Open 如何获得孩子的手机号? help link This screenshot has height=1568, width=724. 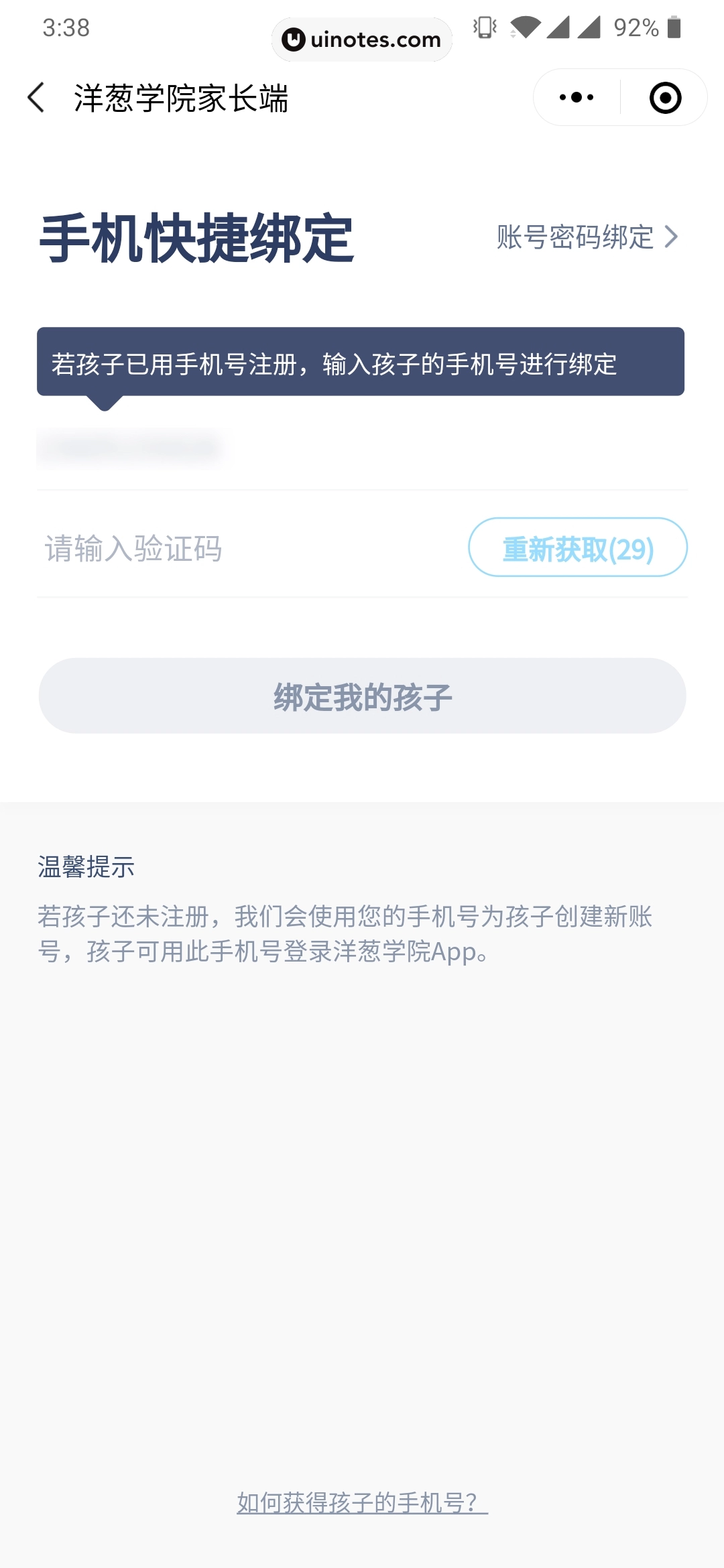click(362, 1502)
